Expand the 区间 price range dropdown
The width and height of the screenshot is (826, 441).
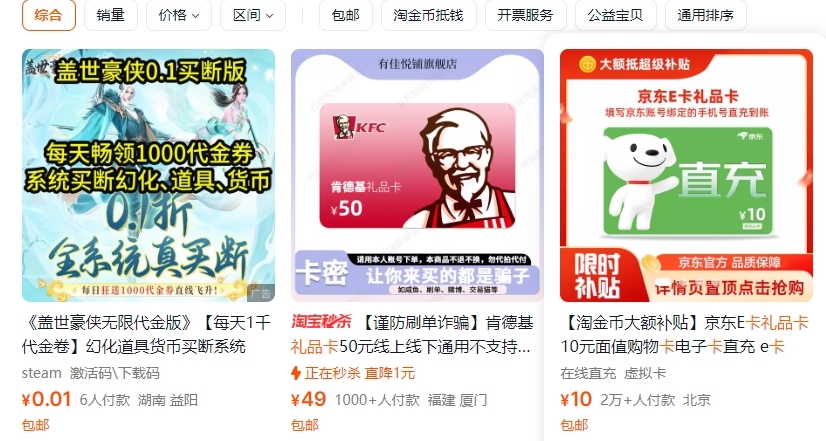click(252, 15)
